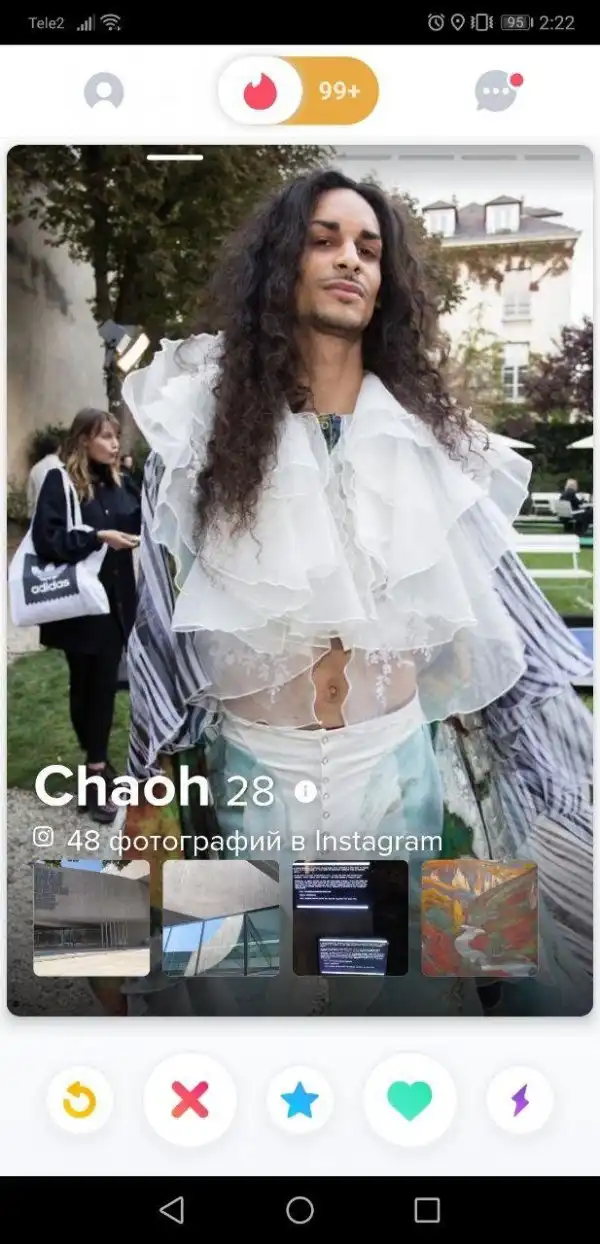Select the flame discovery toggle
The image size is (600, 1244).
point(260,91)
